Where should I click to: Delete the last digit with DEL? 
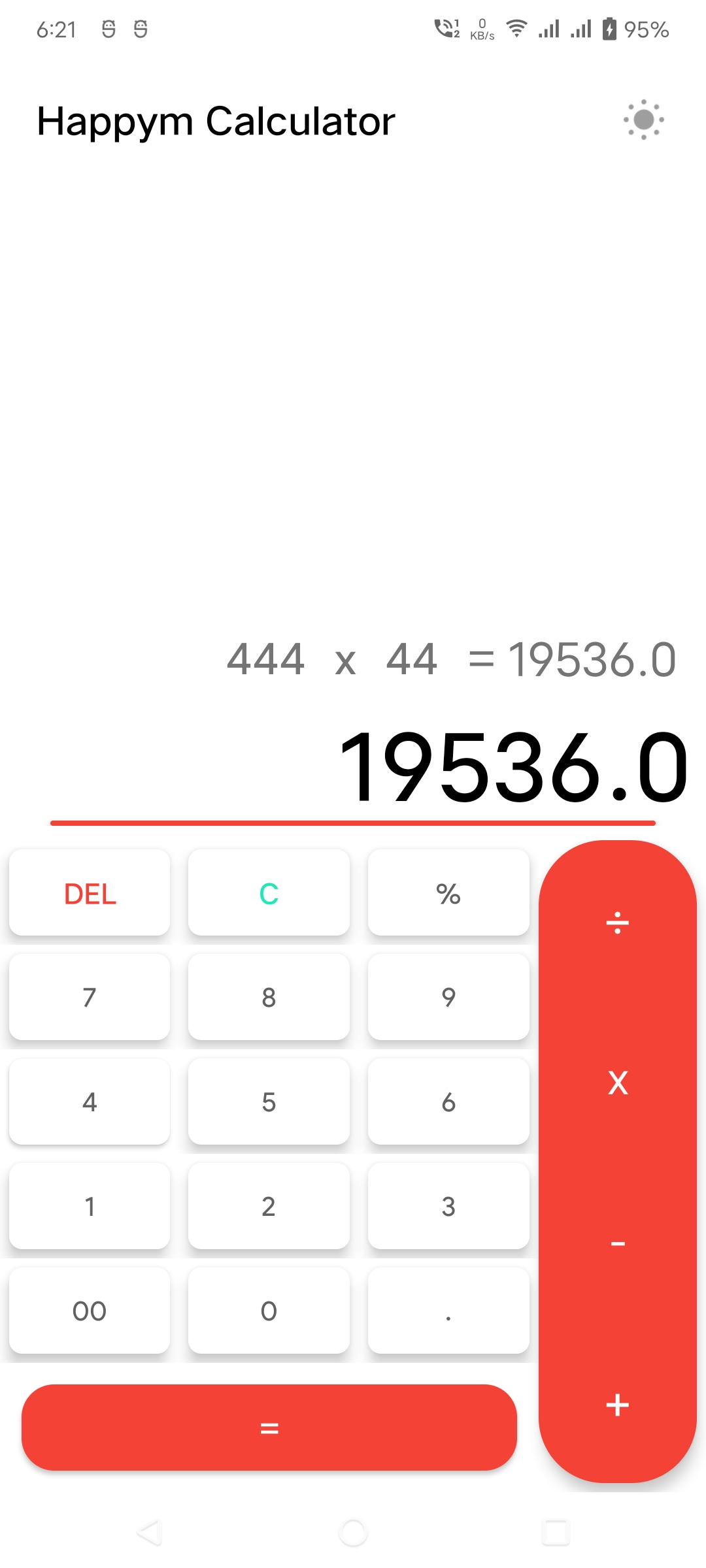pos(90,893)
